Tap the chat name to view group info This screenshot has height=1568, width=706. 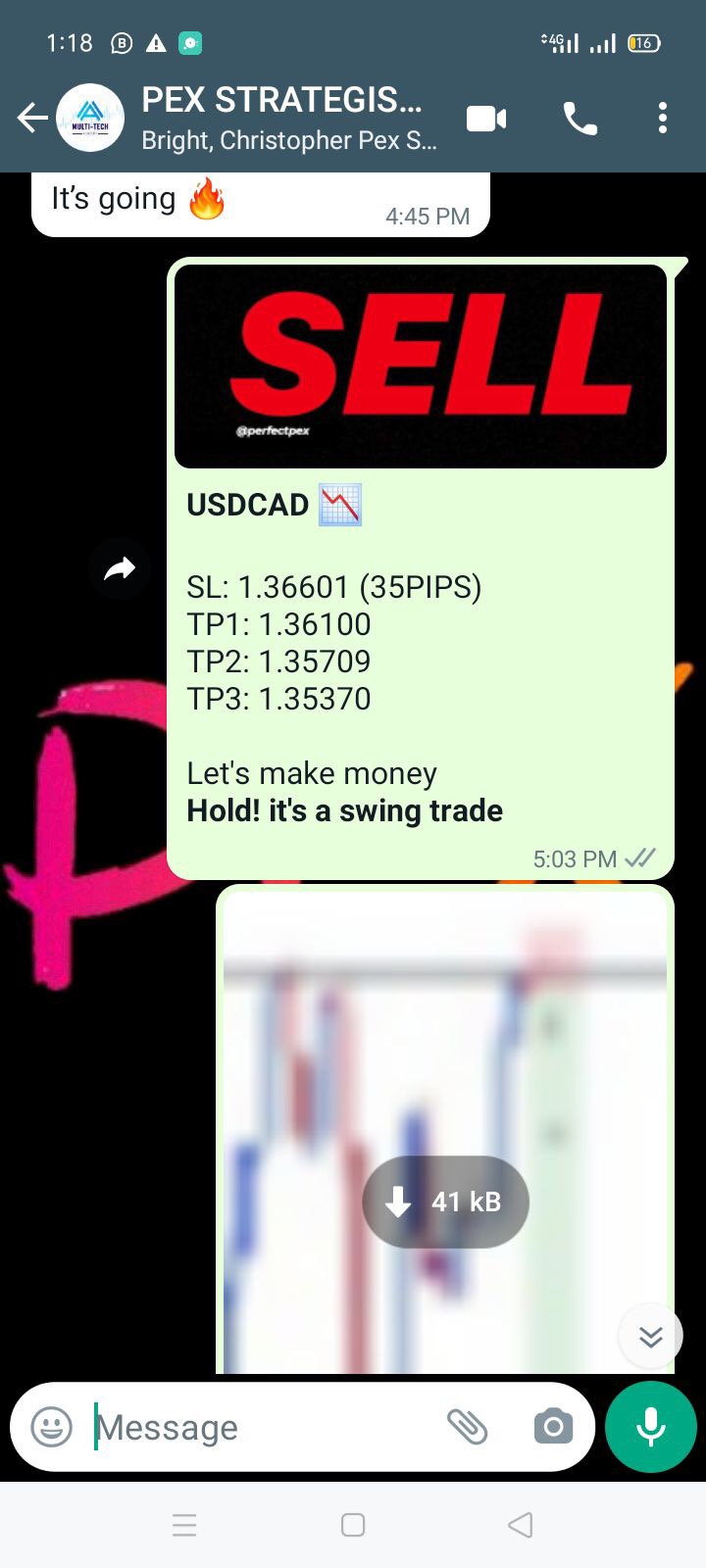(x=282, y=101)
